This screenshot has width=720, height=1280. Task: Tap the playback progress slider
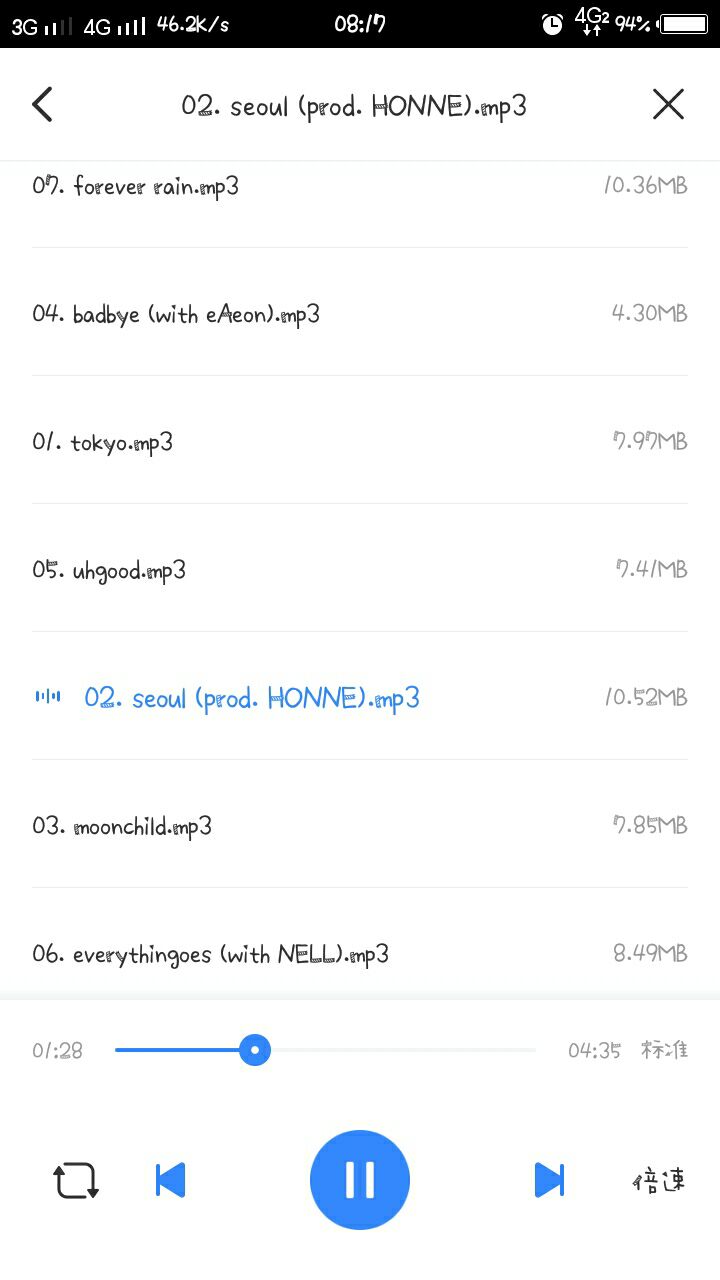pos(325,1050)
